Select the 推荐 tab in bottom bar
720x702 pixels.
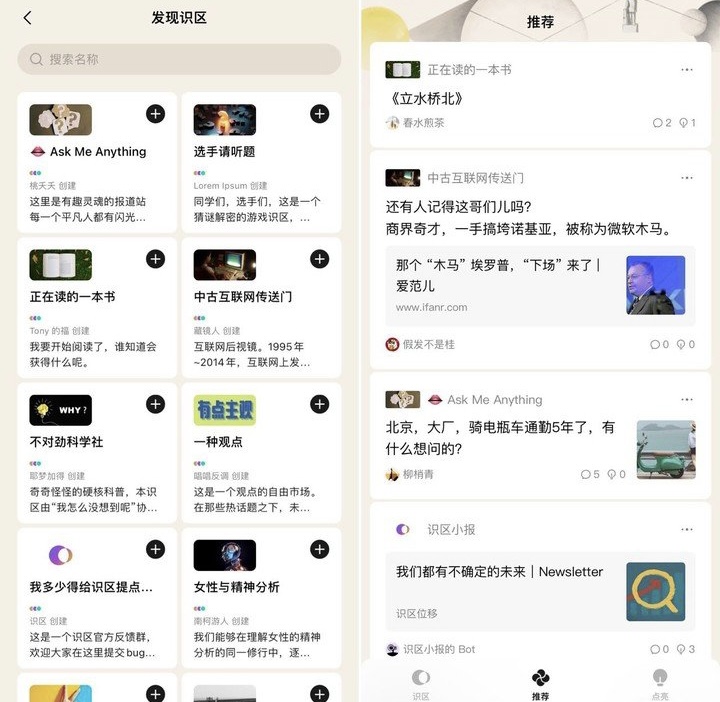tap(540, 683)
